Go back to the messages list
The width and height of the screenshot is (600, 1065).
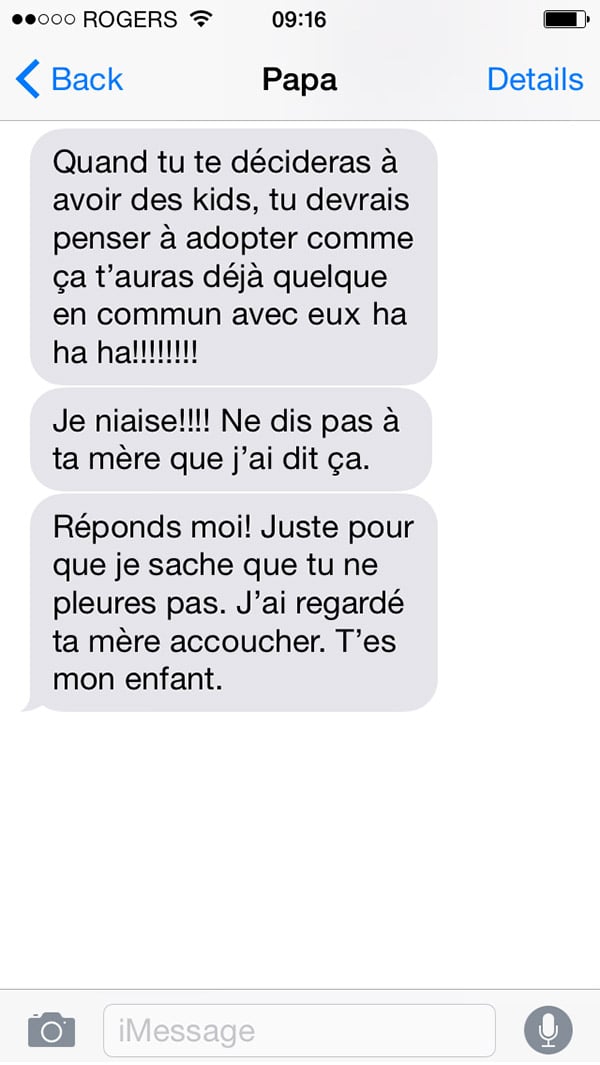pos(69,79)
